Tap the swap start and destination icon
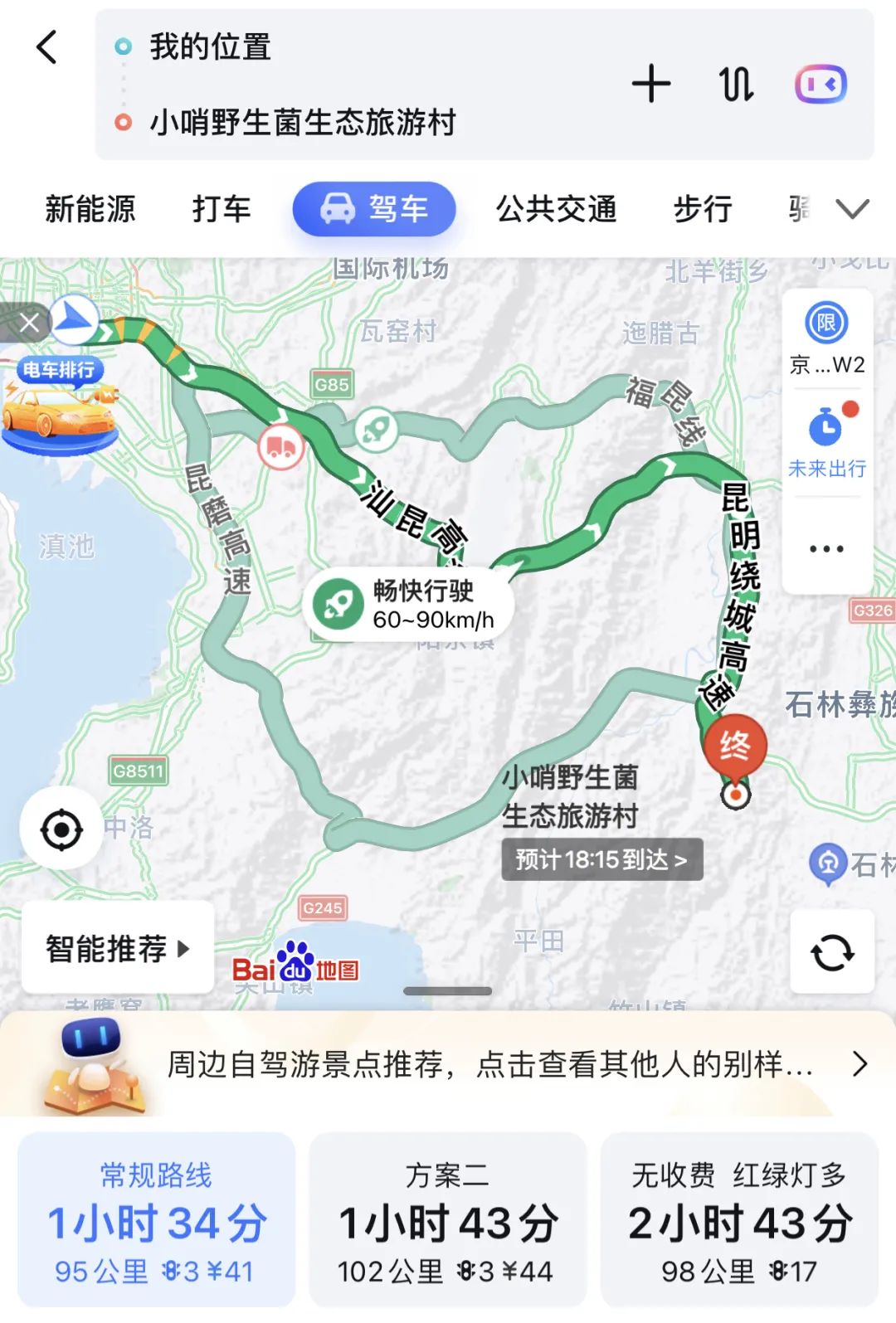The height and width of the screenshot is (1323, 896). [737, 84]
